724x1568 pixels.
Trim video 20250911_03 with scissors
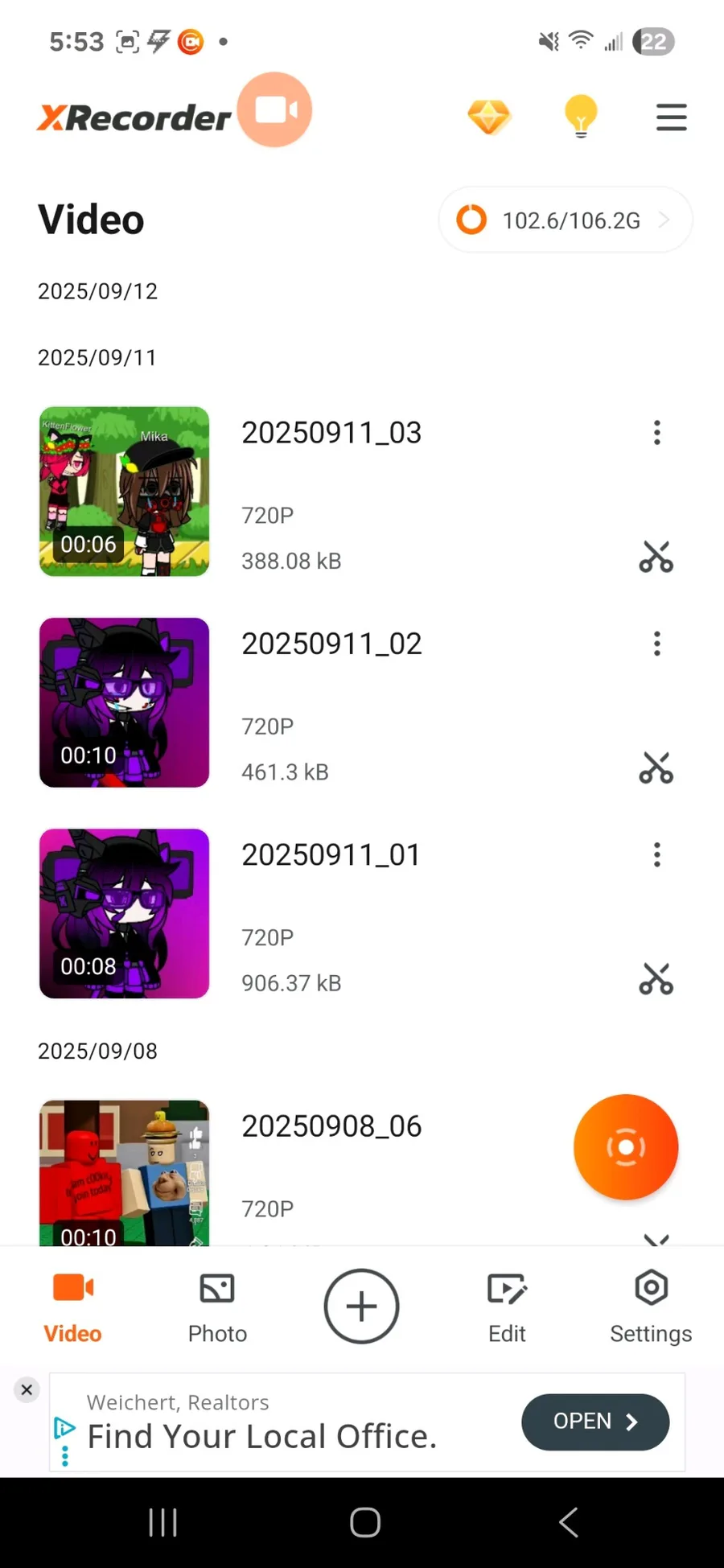[x=656, y=557]
